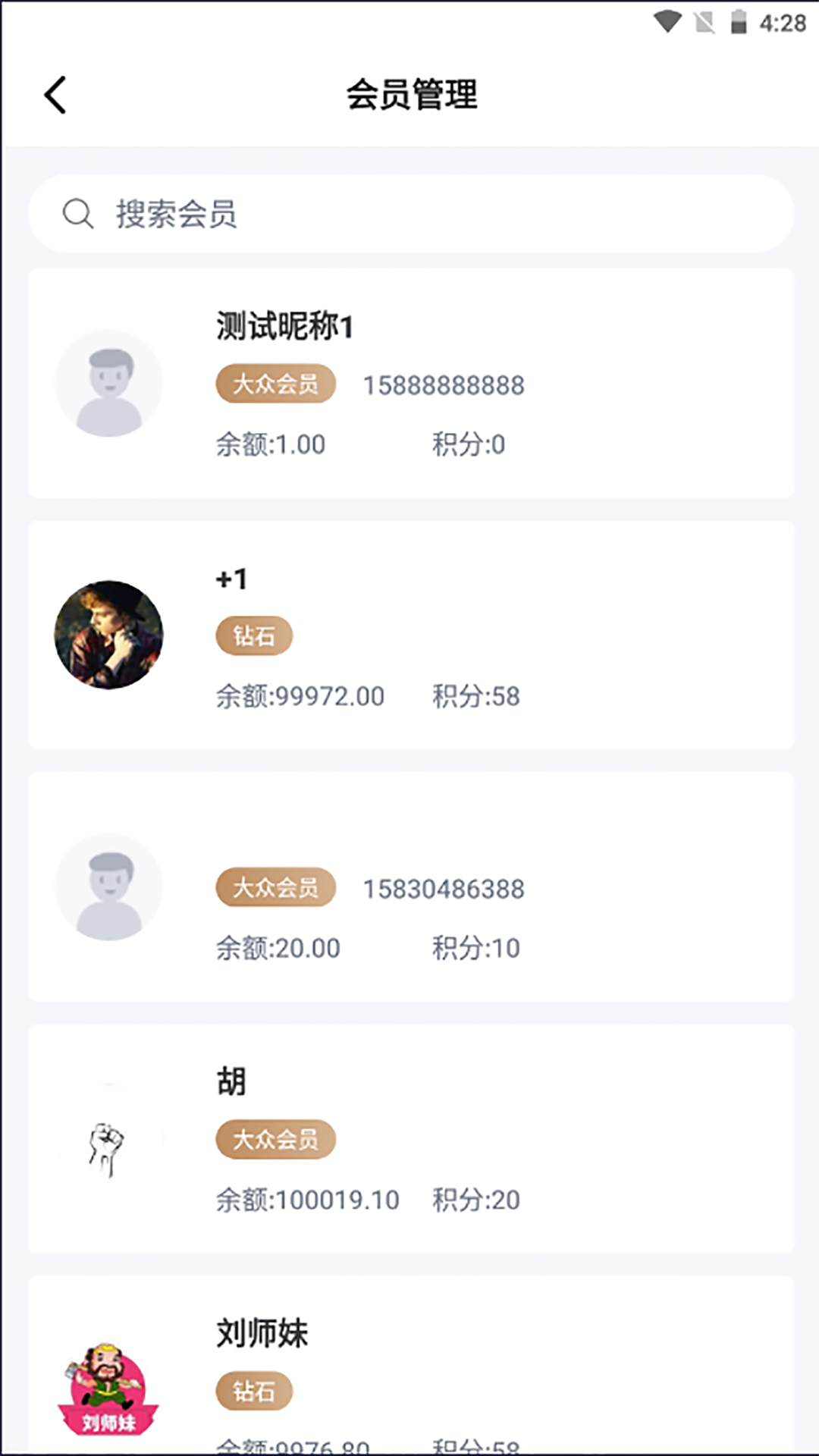
Task: View member 胡's card
Action: 411,1138
